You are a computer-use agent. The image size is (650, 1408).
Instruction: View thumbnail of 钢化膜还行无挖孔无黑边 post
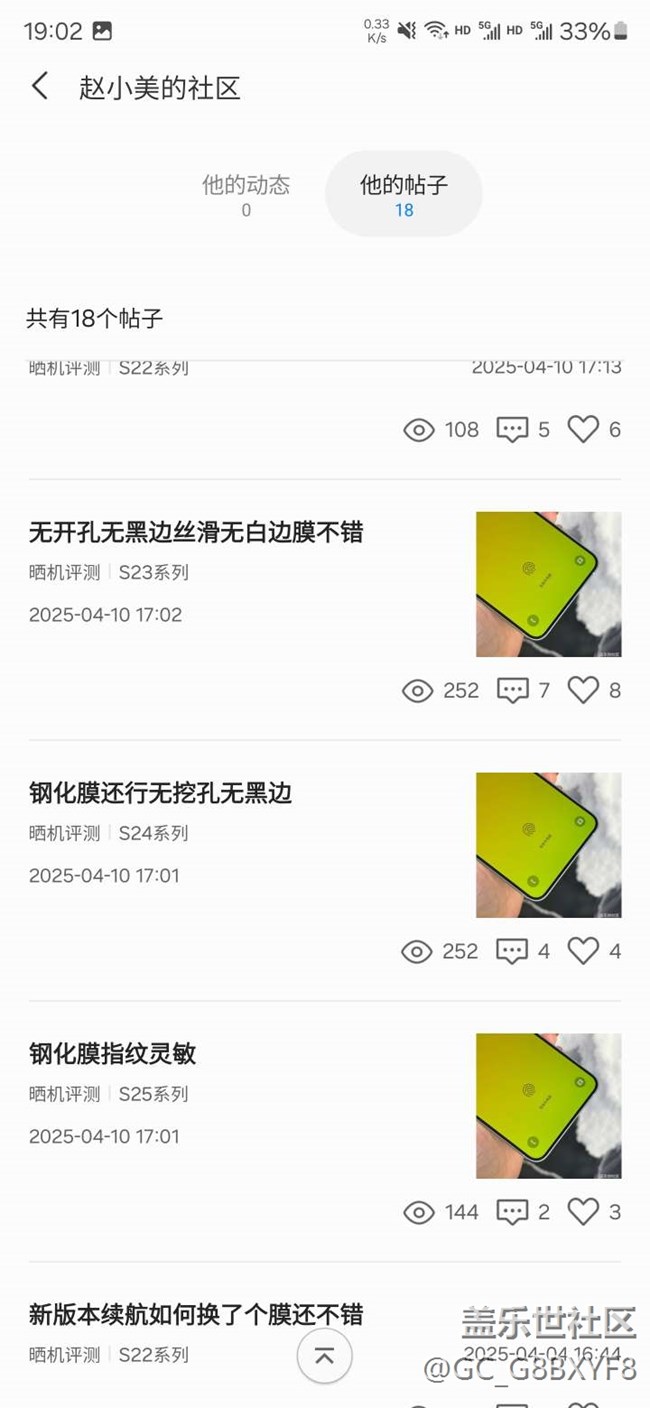548,844
